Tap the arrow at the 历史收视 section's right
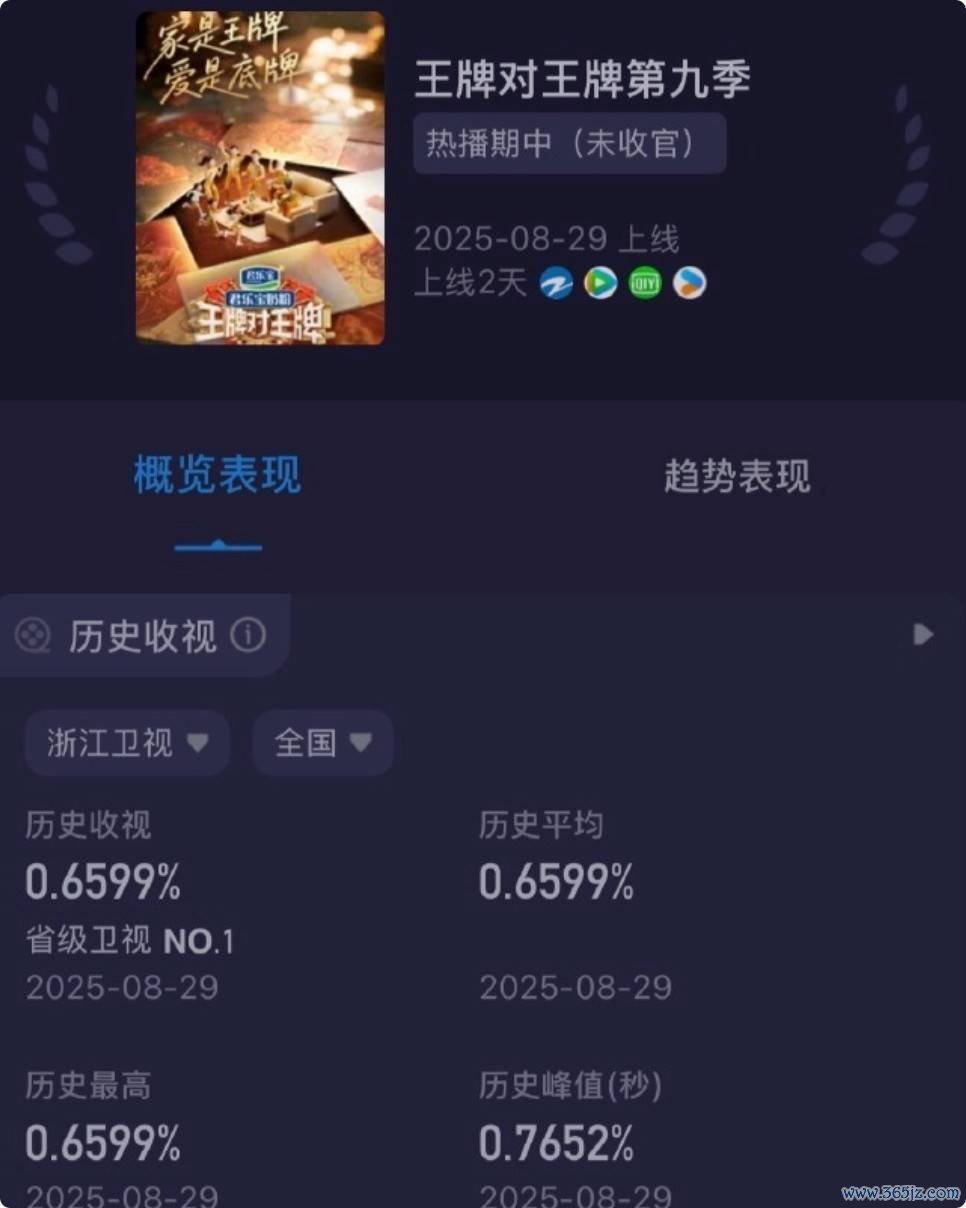The height and width of the screenshot is (1208, 966). point(923,634)
